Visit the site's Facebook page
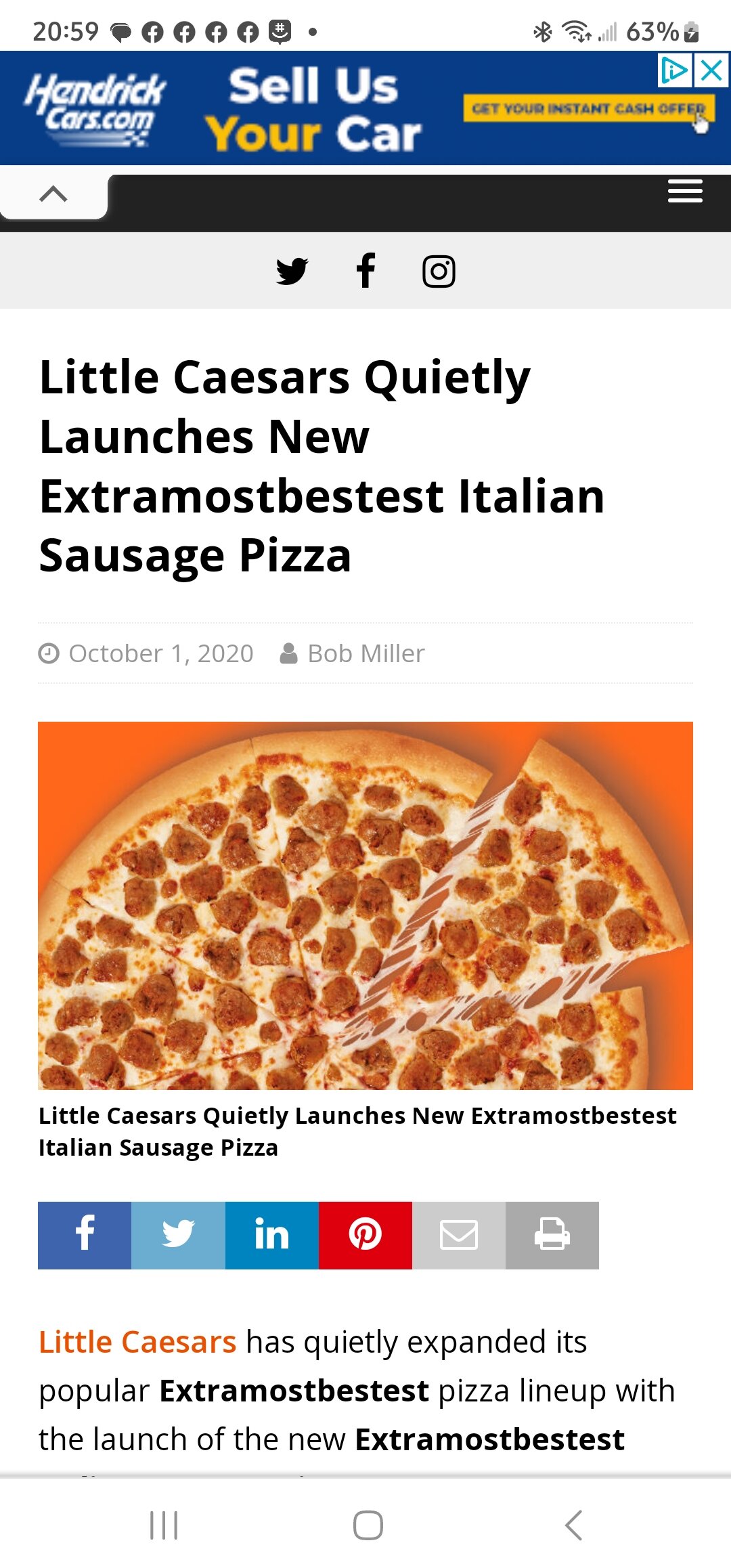 [x=365, y=271]
